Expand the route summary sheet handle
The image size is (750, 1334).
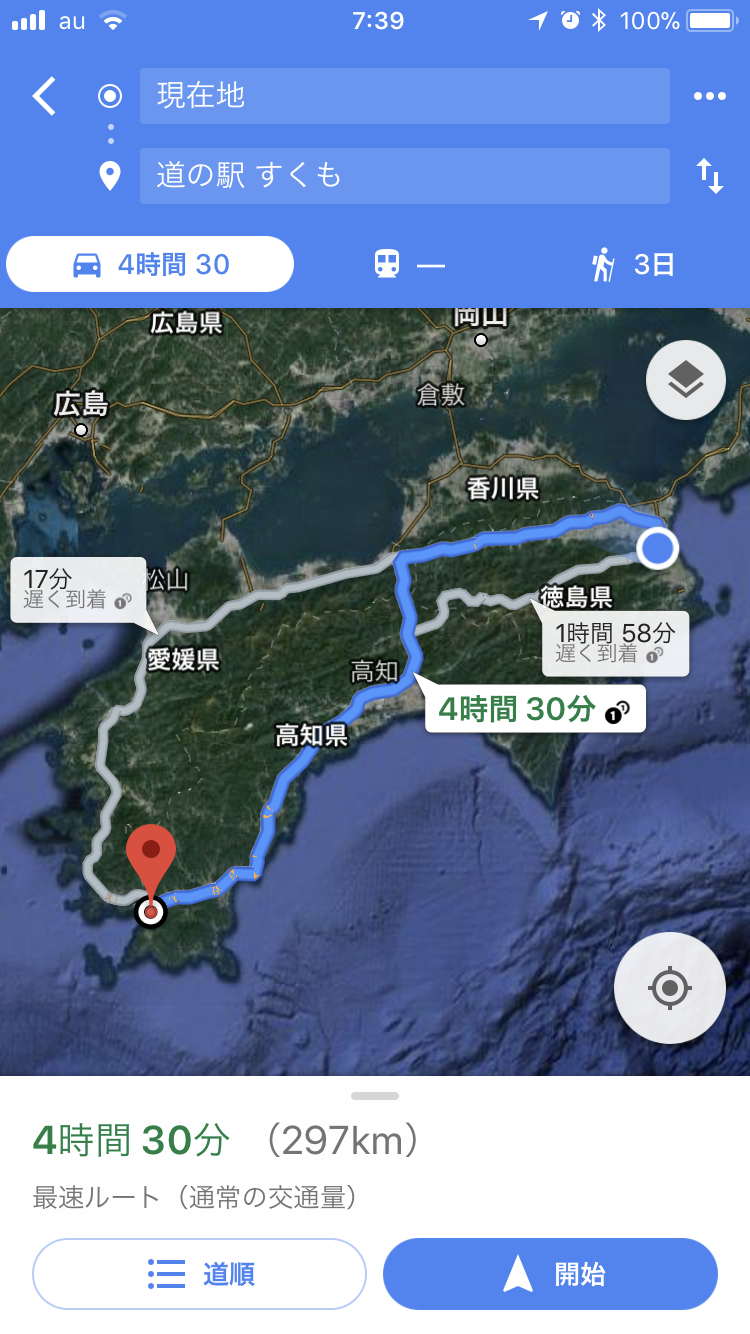point(375,1096)
